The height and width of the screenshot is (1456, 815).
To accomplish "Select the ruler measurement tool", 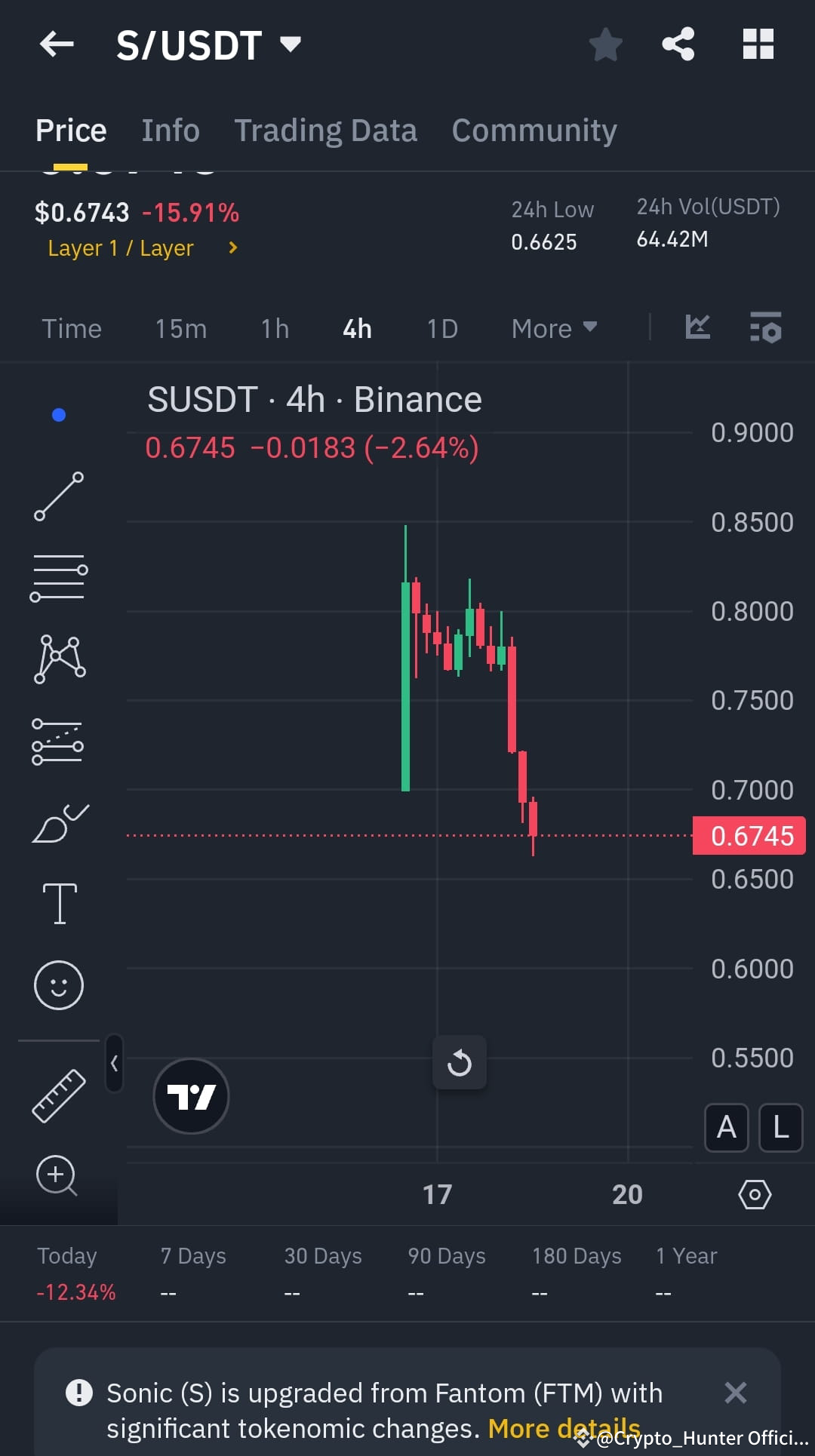I will pos(59,1095).
